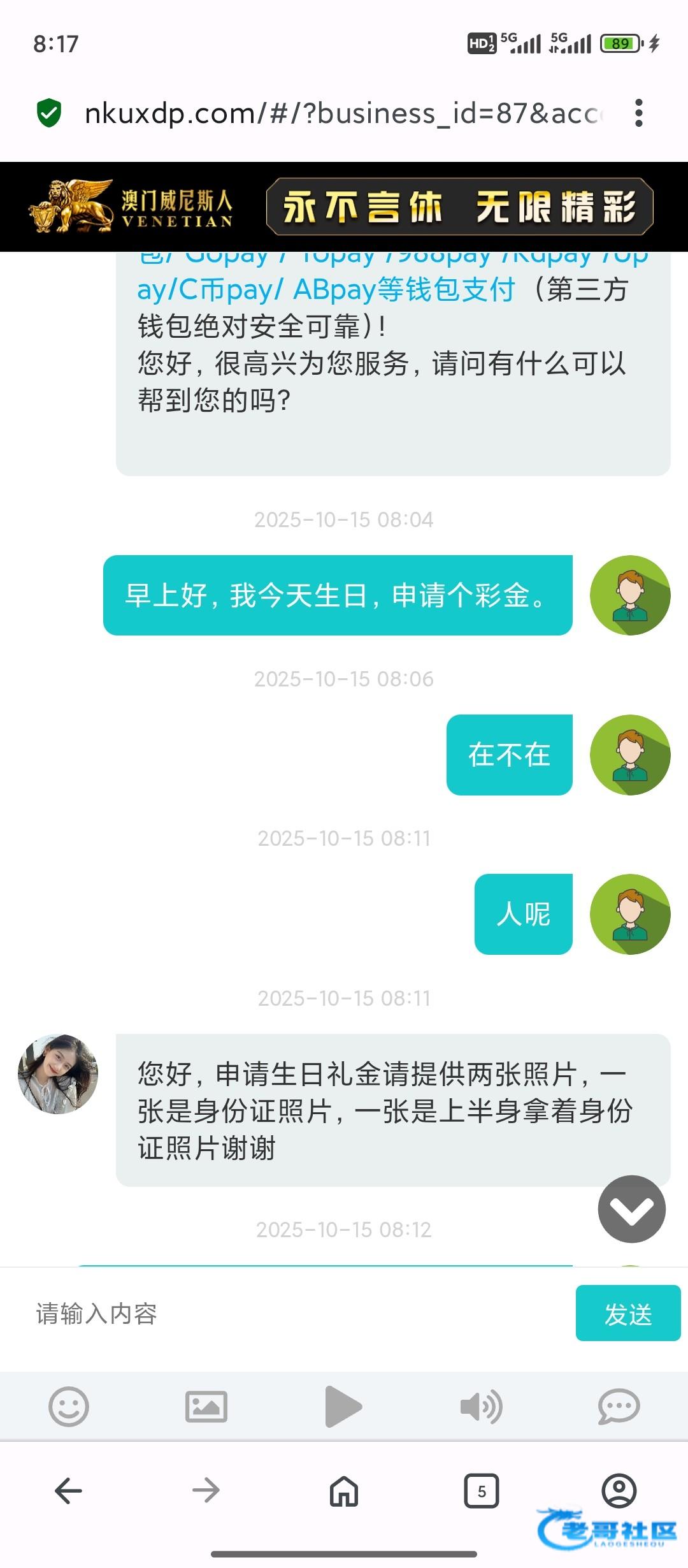The width and height of the screenshot is (688, 1568).
Task: Tap the video play icon
Action: 343,1406
